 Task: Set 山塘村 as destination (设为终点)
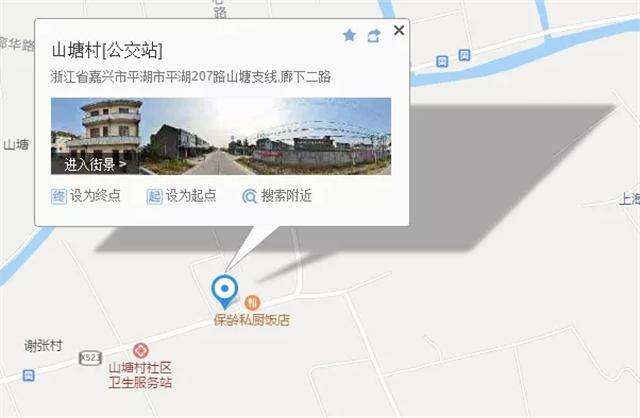pos(87,196)
